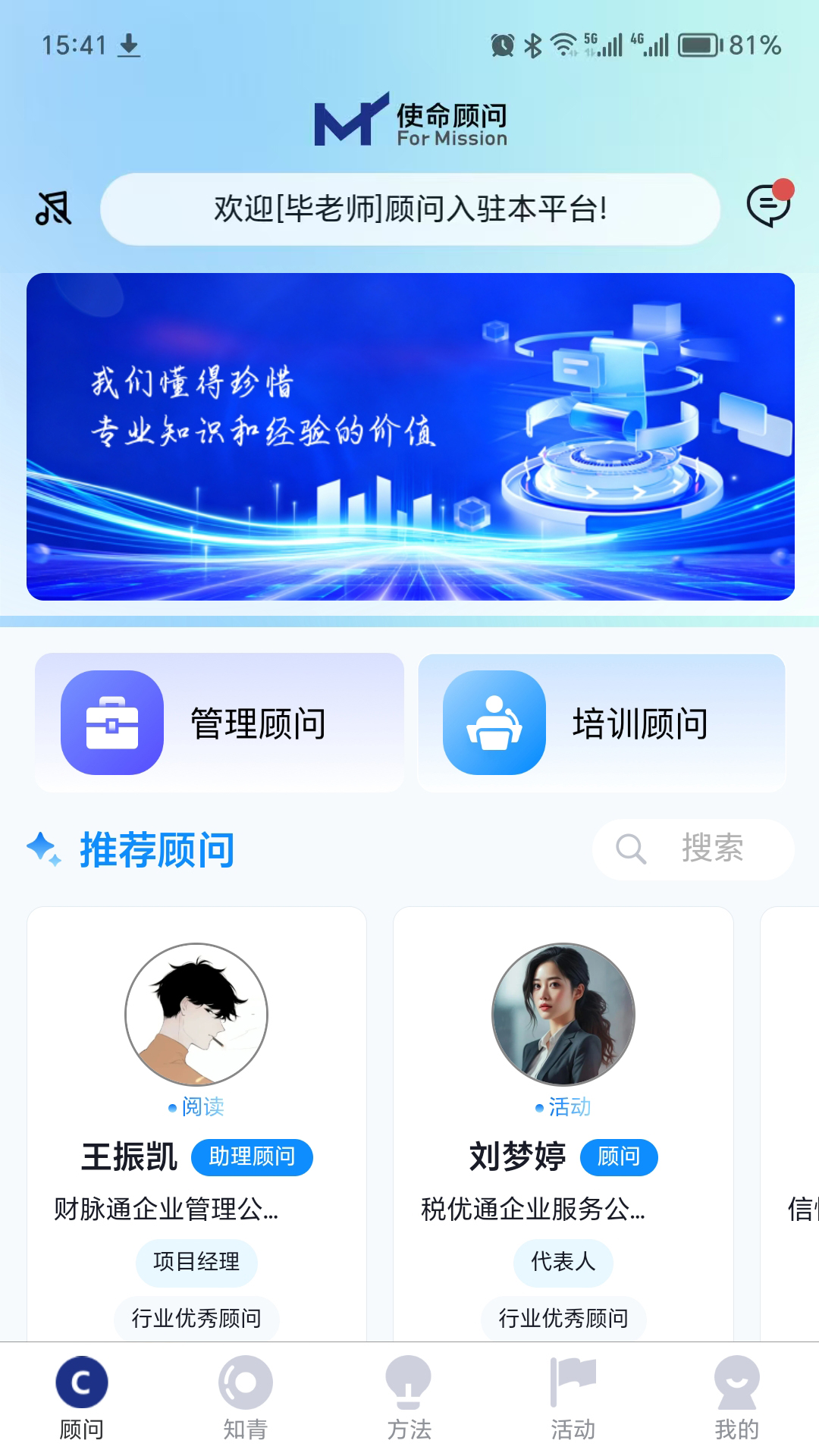Tap the sparkle icon beside 推荐顾问
This screenshot has height=1456, width=819.
click(42, 849)
